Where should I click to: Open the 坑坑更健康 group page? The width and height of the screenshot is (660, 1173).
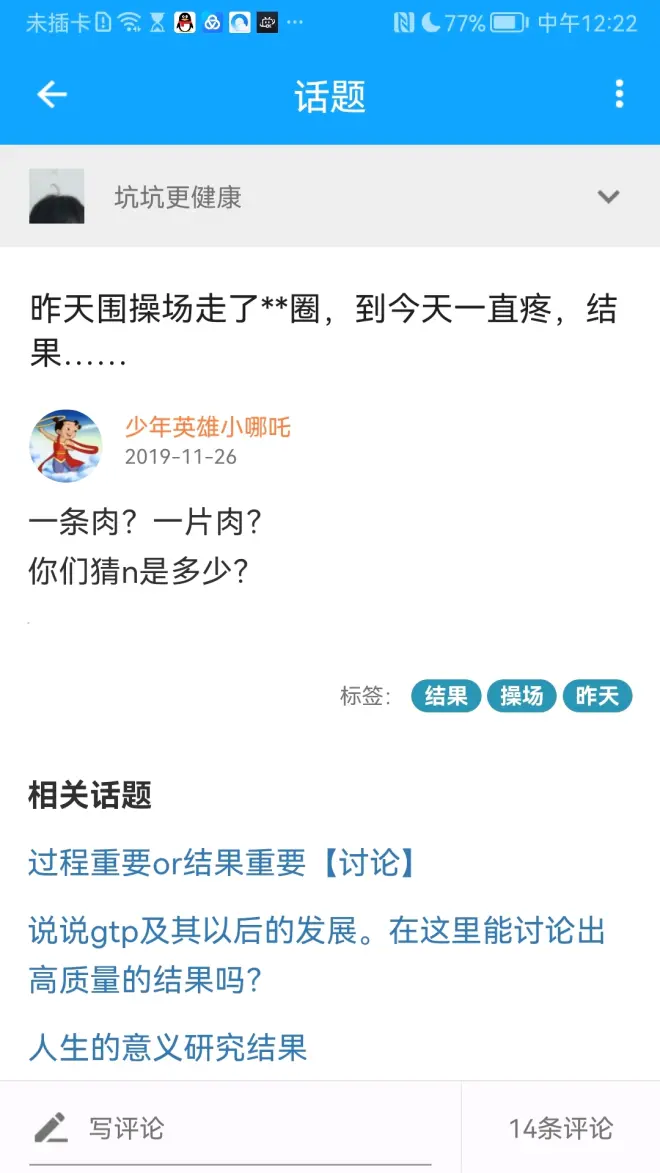pyautogui.click(x=178, y=197)
